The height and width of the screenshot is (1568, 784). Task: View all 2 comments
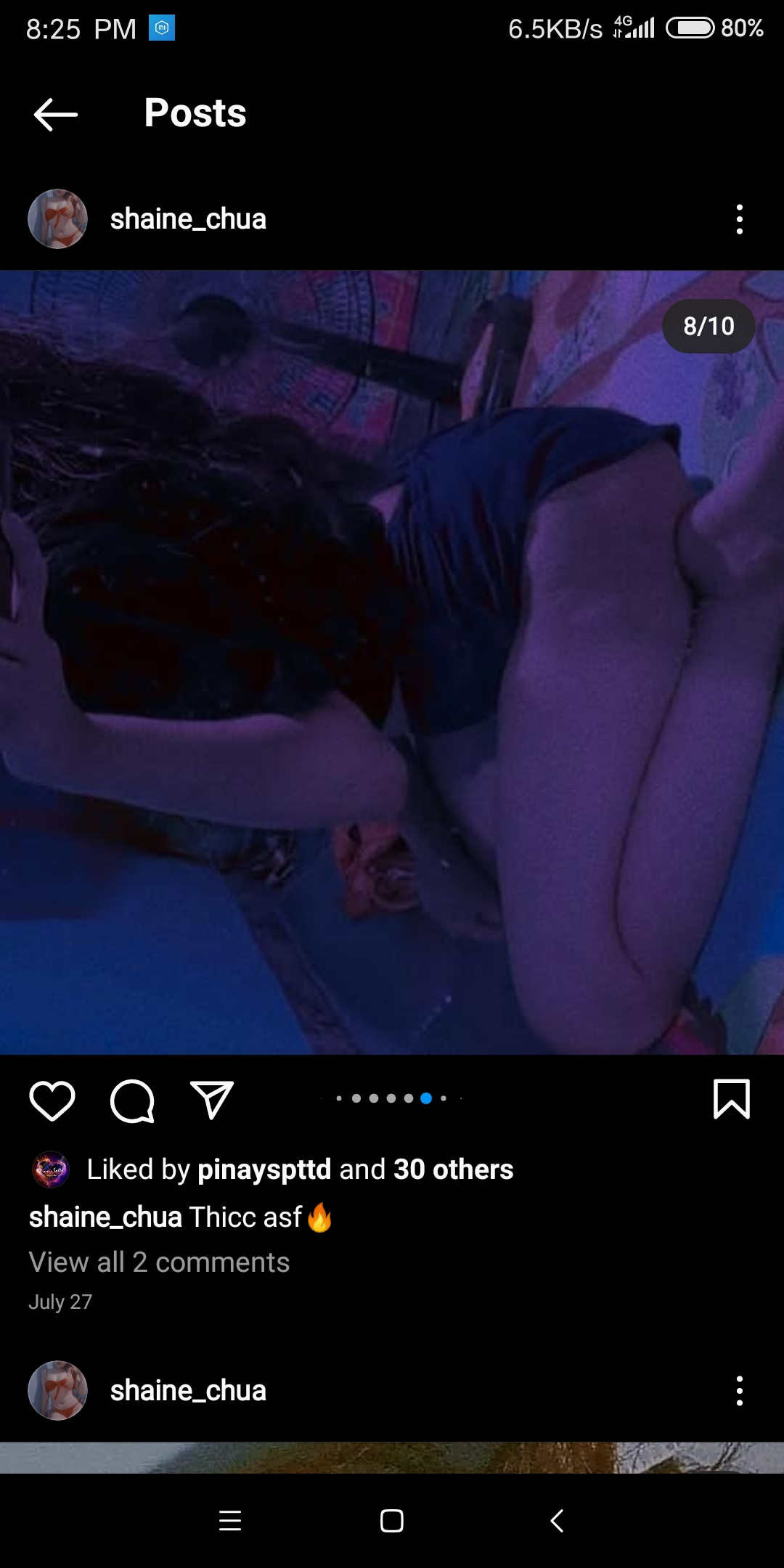pos(159,1262)
